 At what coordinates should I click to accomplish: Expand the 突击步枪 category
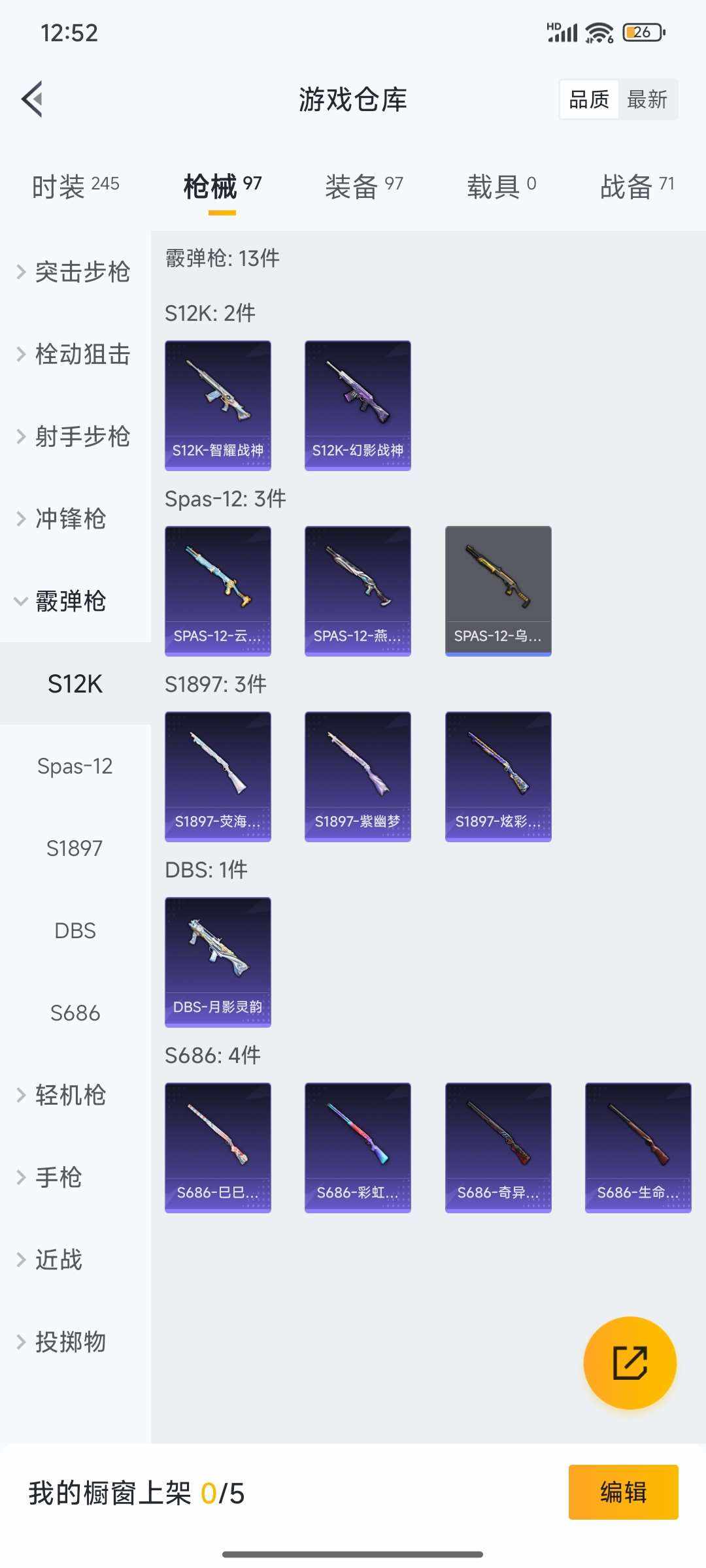coord(76,272)
